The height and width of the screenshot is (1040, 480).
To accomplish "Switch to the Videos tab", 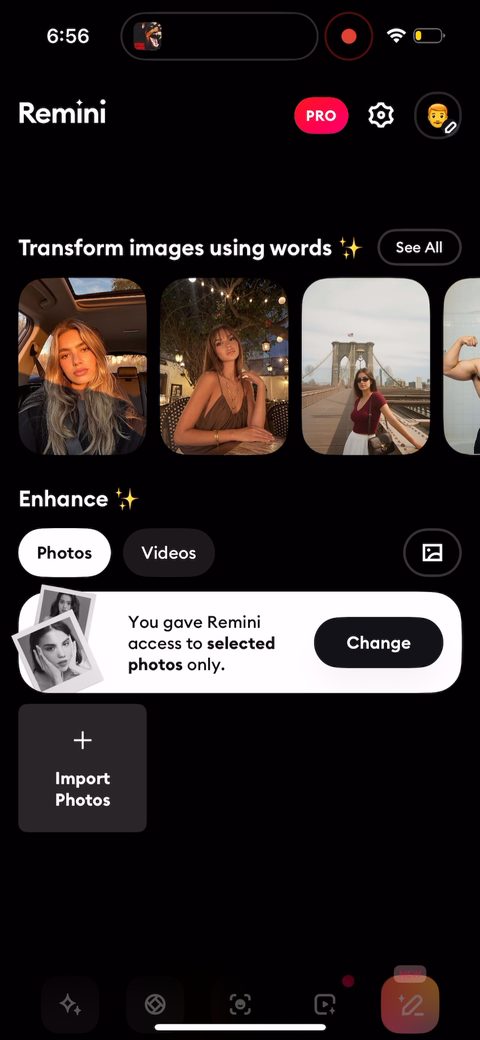I will click(169, 552).
